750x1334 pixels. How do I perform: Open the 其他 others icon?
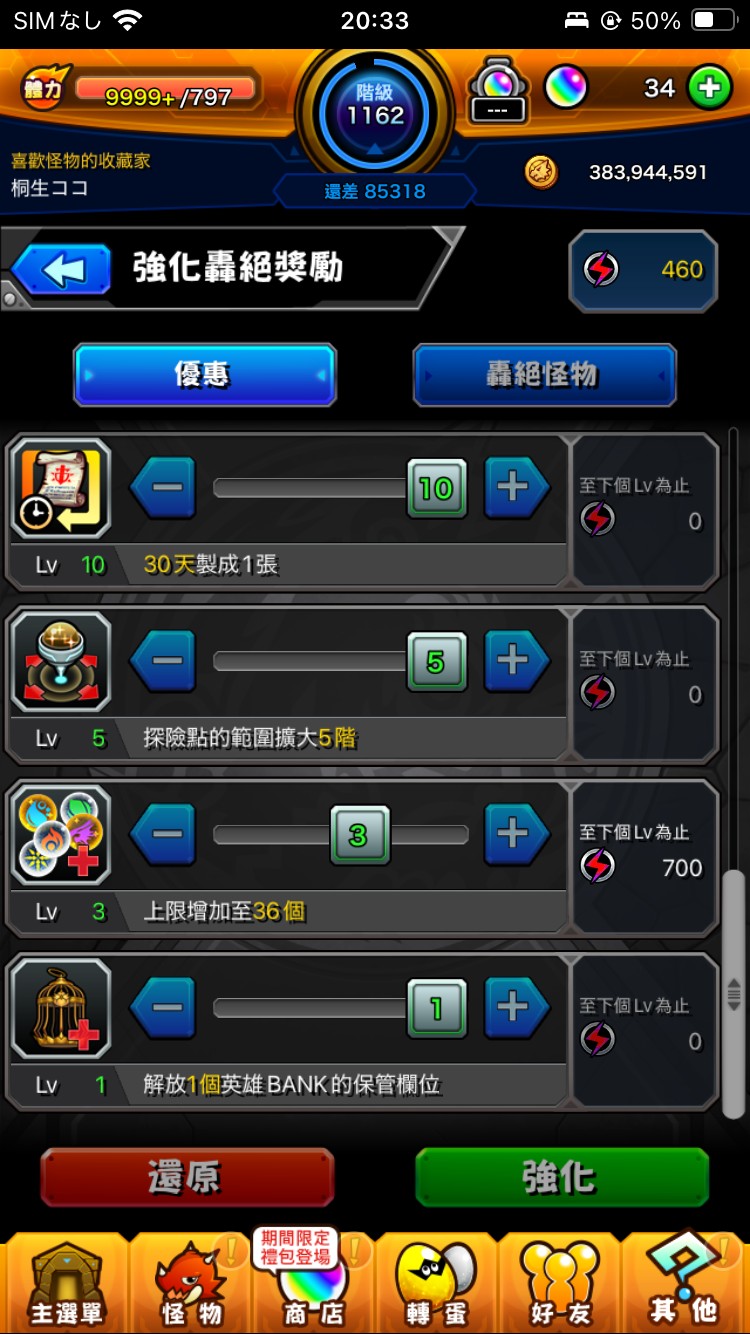click(686, 1285)
